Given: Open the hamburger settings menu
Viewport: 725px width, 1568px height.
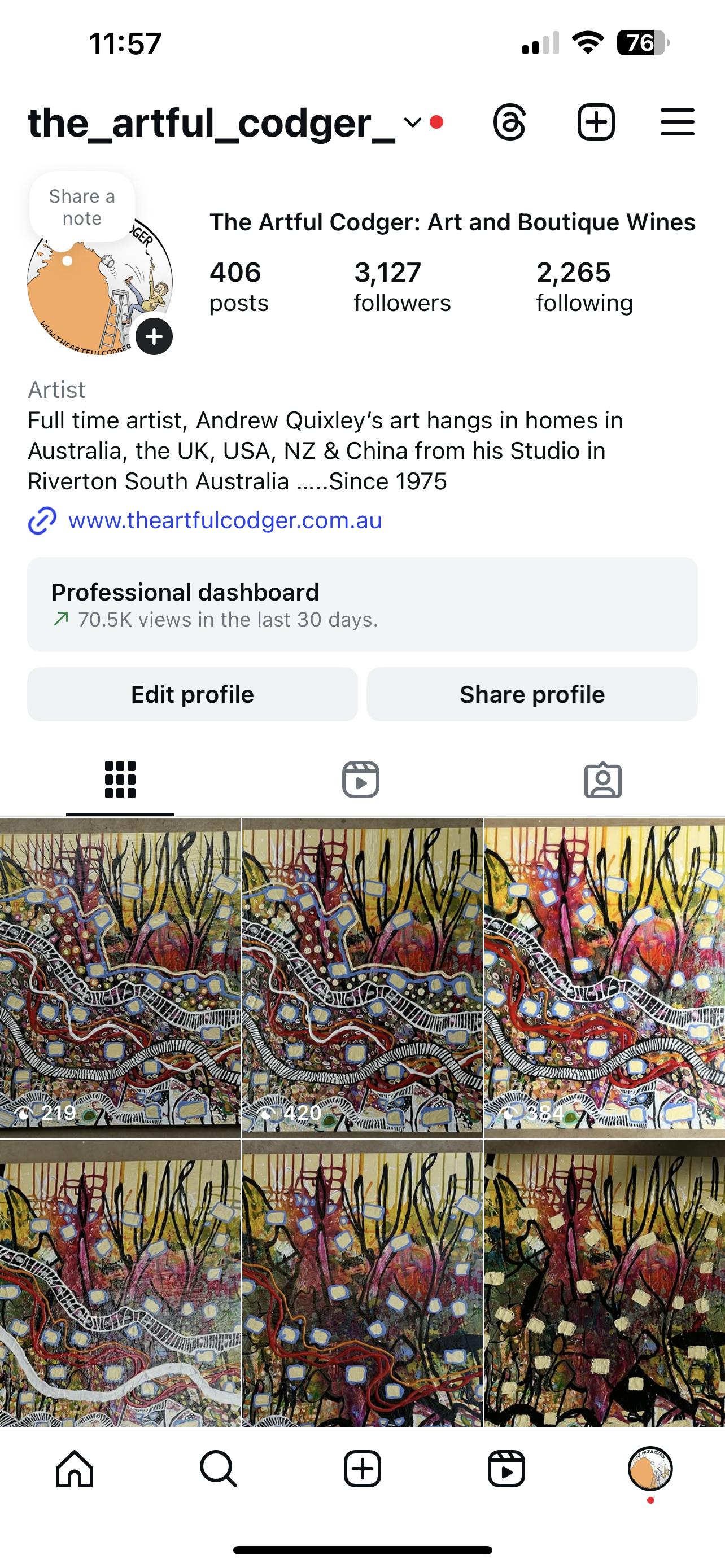Looking at the screenshot, I should coord(677,122).
